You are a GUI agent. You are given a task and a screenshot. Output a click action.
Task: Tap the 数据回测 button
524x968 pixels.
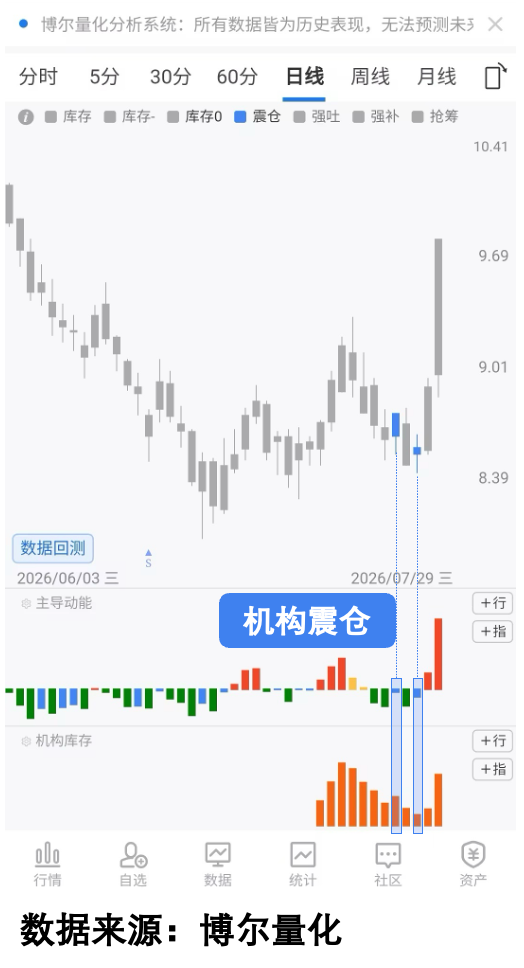coord(53,548)
